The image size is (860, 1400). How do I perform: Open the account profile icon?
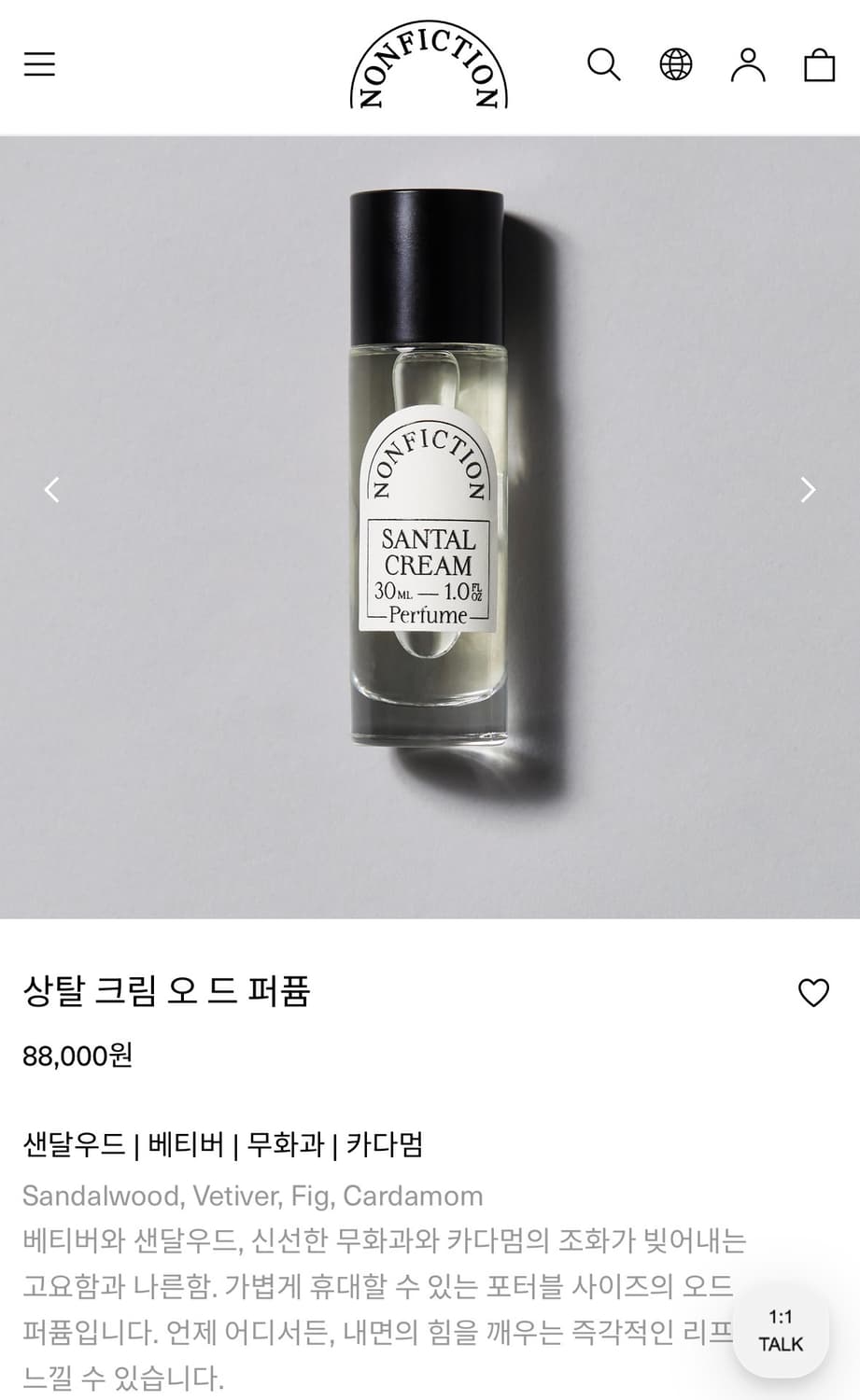click(x=747, y=64)
